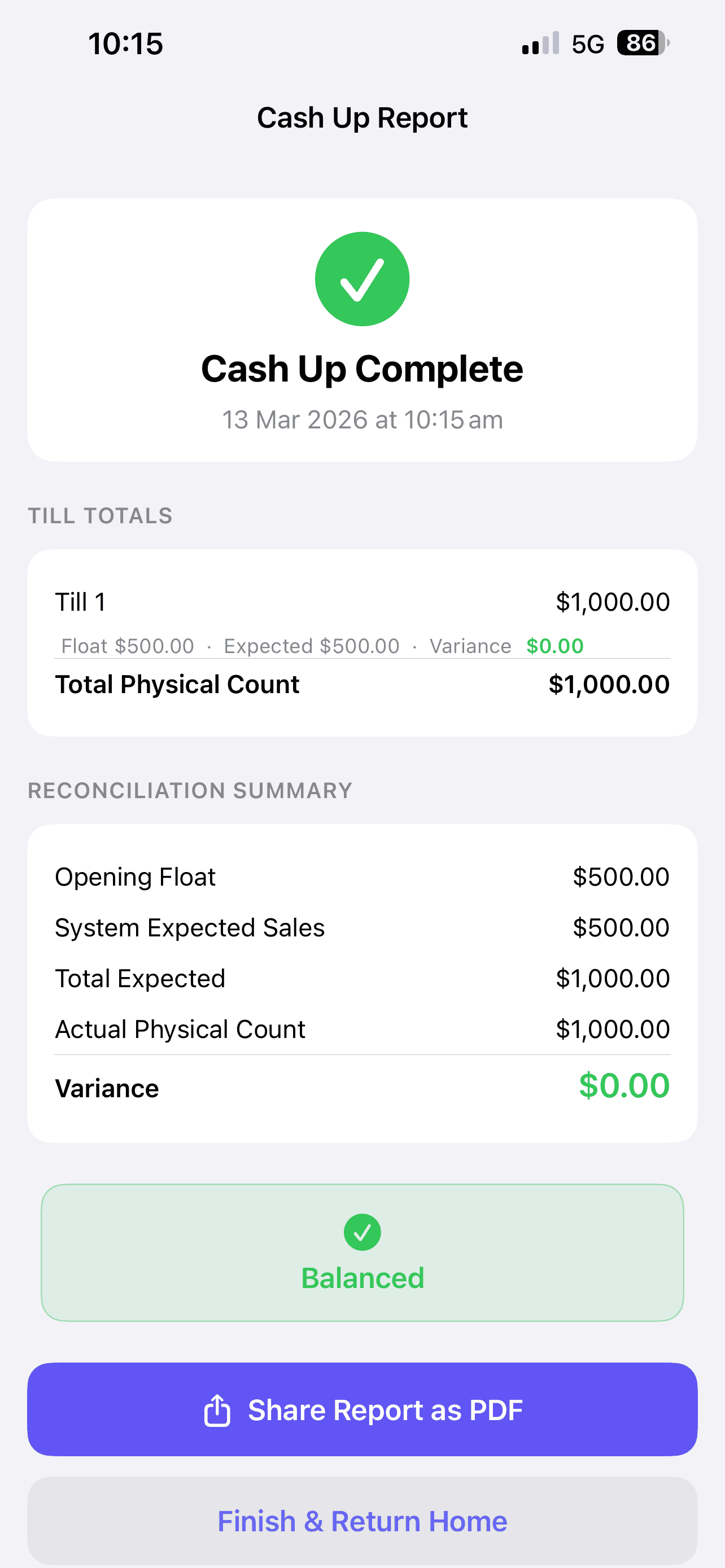Tap the Total Physical Count row
Viewport: 725px width, 1568px height.
362,684
